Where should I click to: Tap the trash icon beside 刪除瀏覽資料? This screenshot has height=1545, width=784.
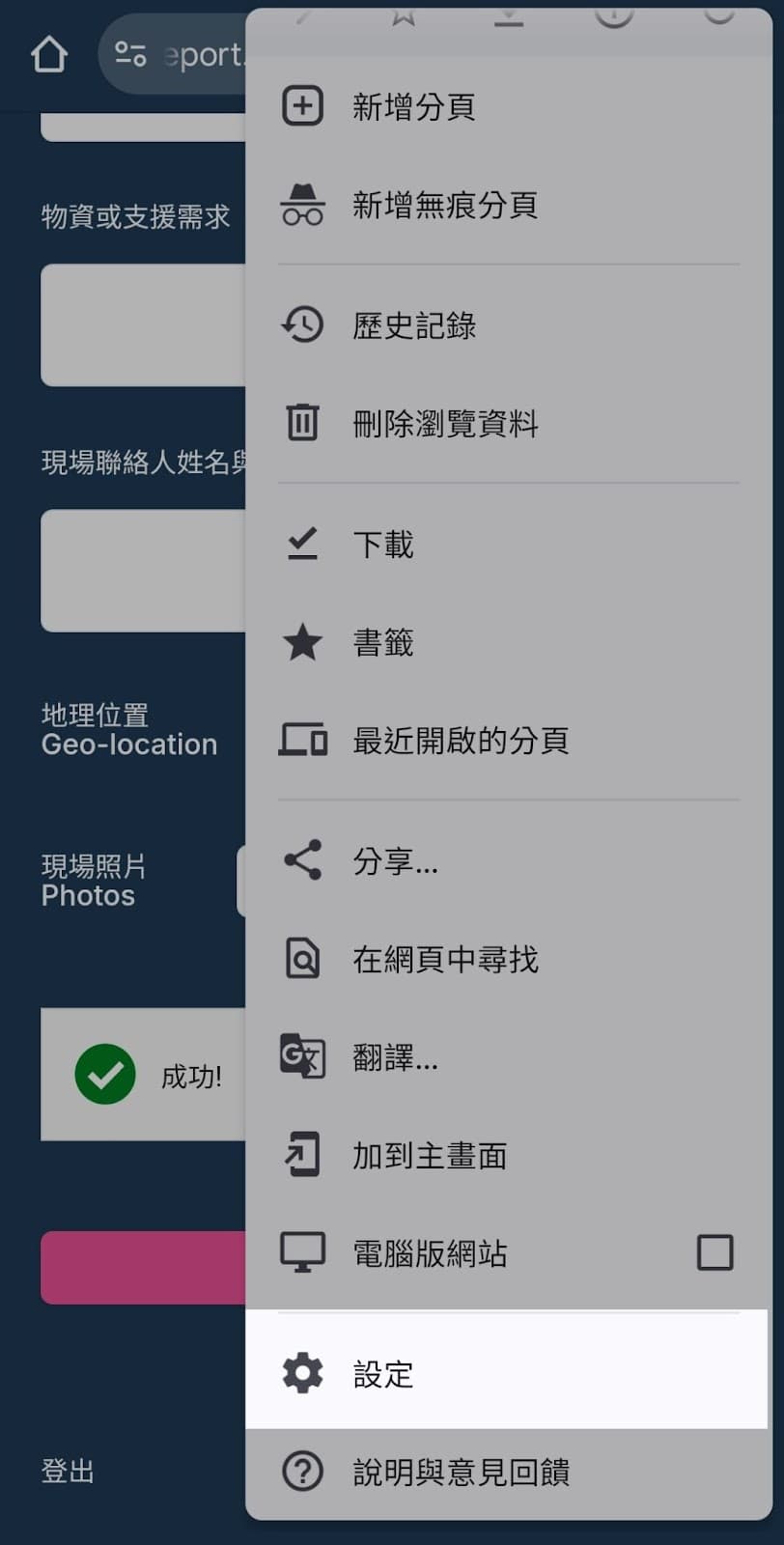click(302, 422)
